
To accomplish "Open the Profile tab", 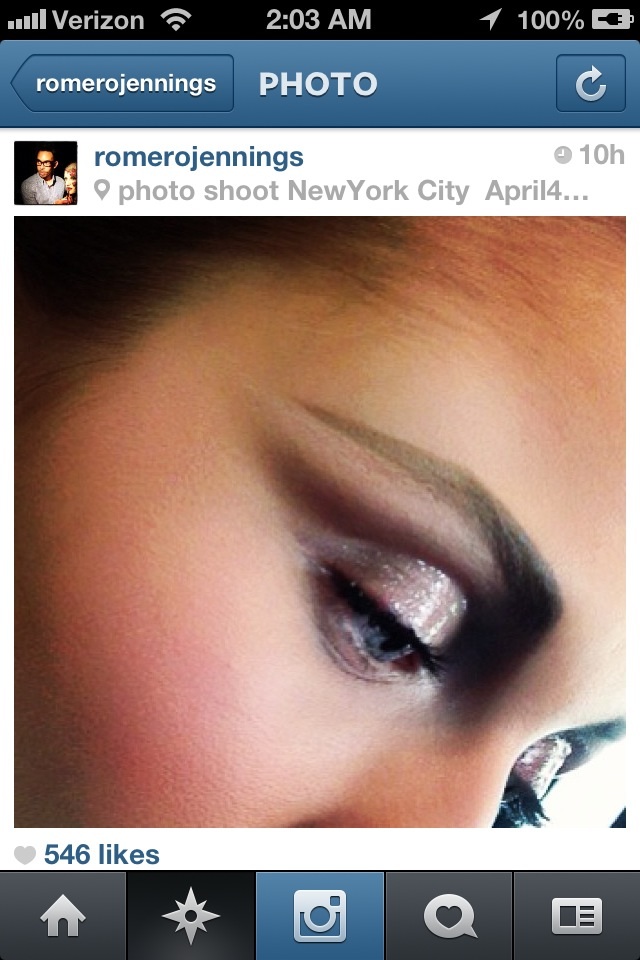I will pos(577,916).
